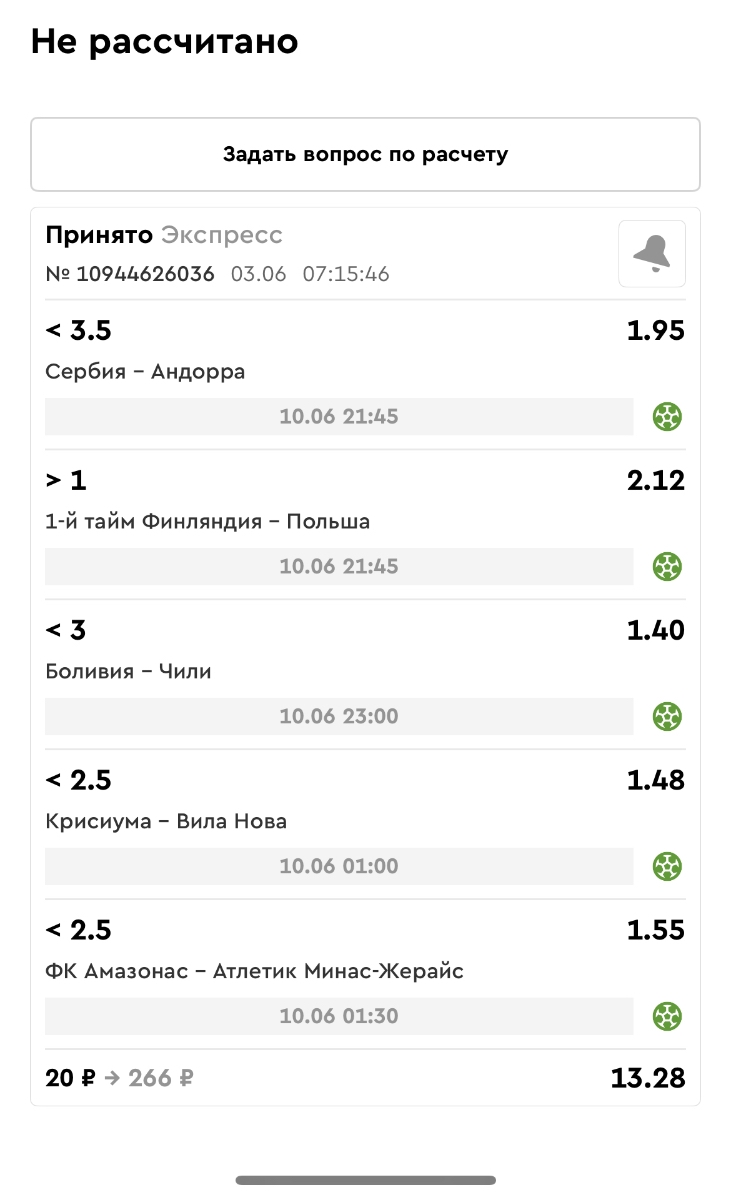Open the Финляндия – Польша first-half bet
The height and width of the screenshot is (1200, 731).
click(x=207, y=522)
